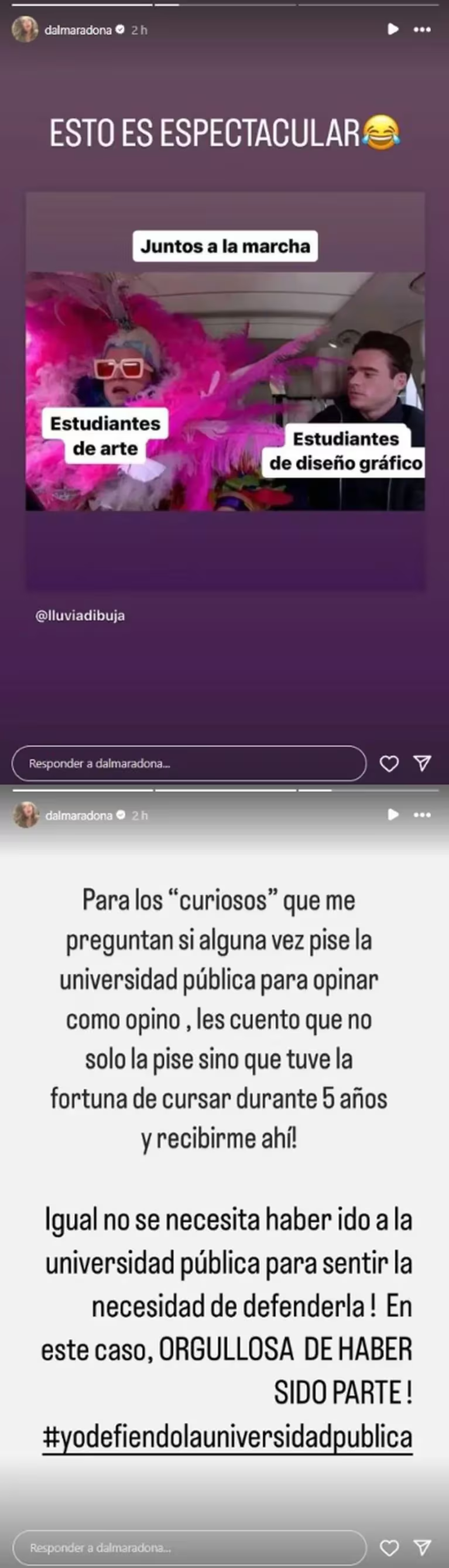Open overflow menu on the "ESTO ES ESPECTACULAR" story
449x1568 pixels.
pyautogui.click(x=422, y=29)
